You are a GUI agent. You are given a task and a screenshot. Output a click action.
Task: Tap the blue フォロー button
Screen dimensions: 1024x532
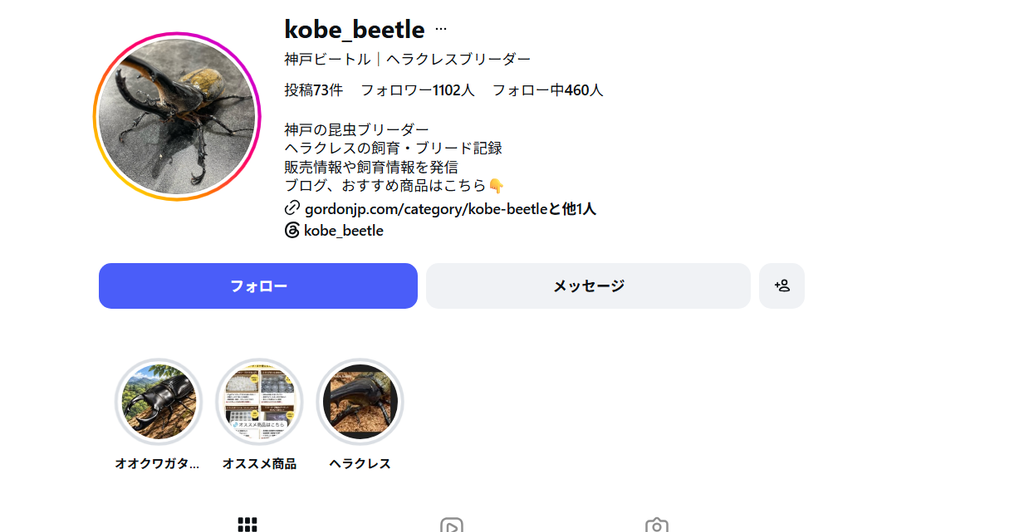pos(258,286)
